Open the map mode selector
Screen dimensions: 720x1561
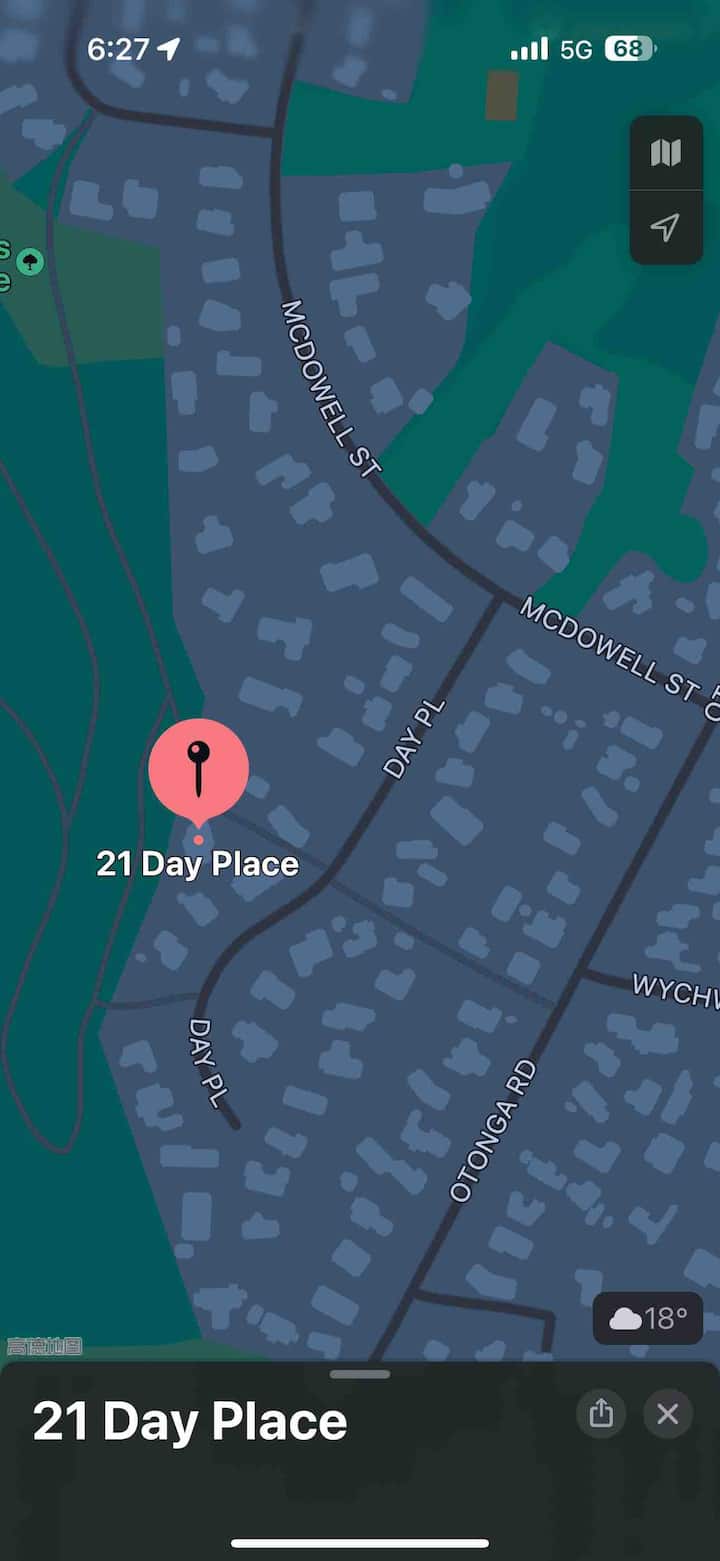665,153
